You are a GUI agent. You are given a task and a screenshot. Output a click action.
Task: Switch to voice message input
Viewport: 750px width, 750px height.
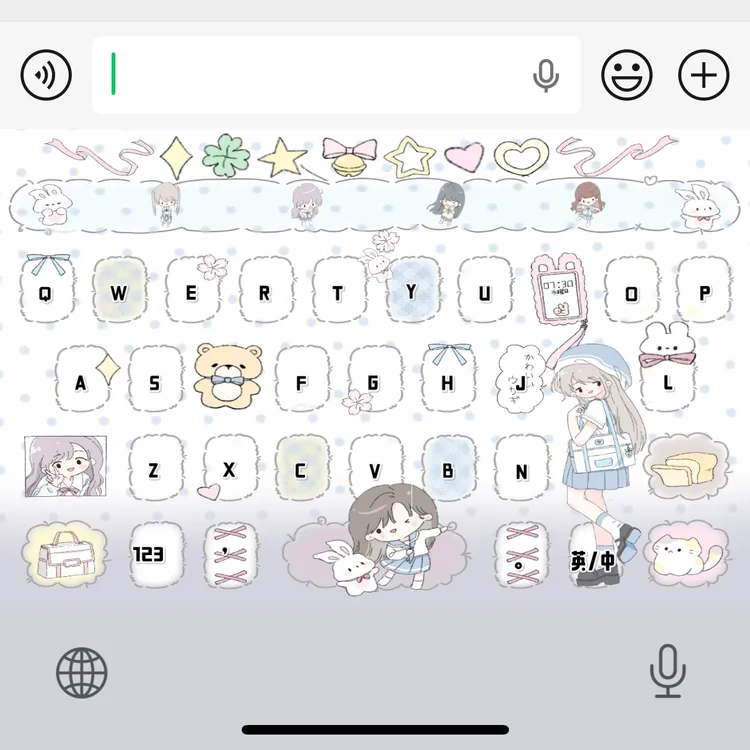pyautogui.click(x=46, y=75)
